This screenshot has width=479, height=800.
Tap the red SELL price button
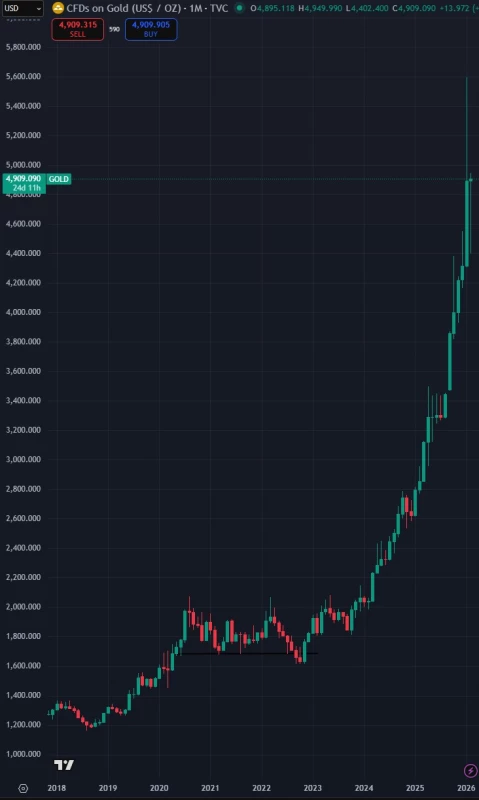78,30
